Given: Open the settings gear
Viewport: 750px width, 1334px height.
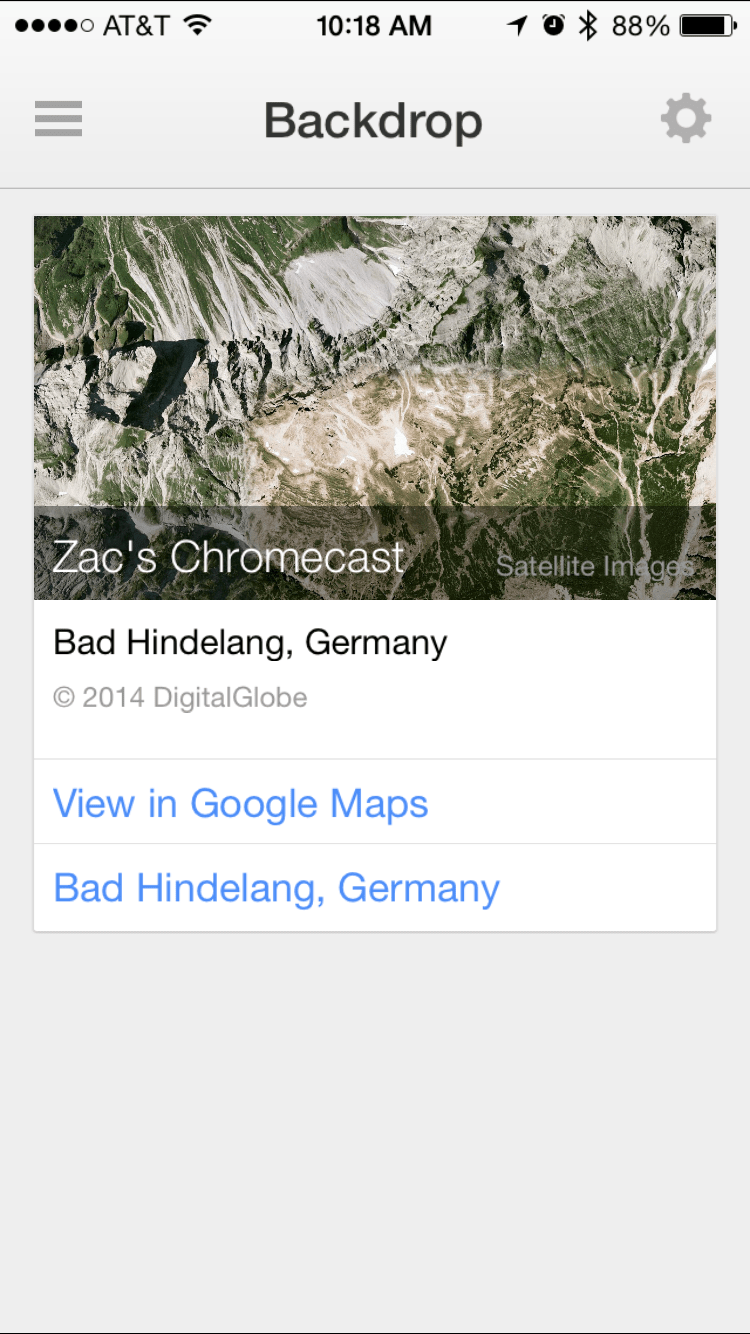Looking at the screenshot, I should (x=686, y=119).
